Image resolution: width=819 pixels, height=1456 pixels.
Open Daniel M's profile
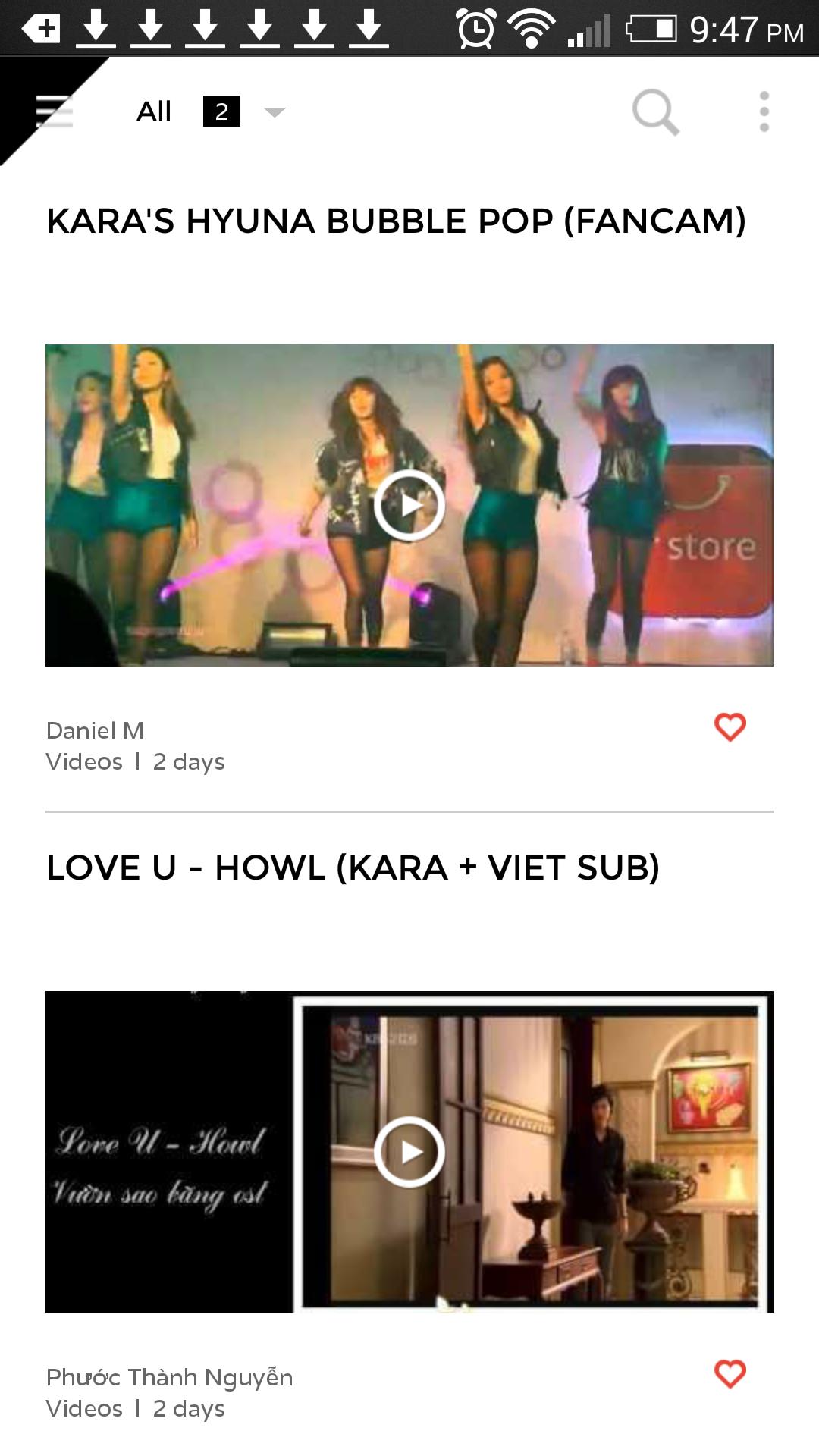95,730
